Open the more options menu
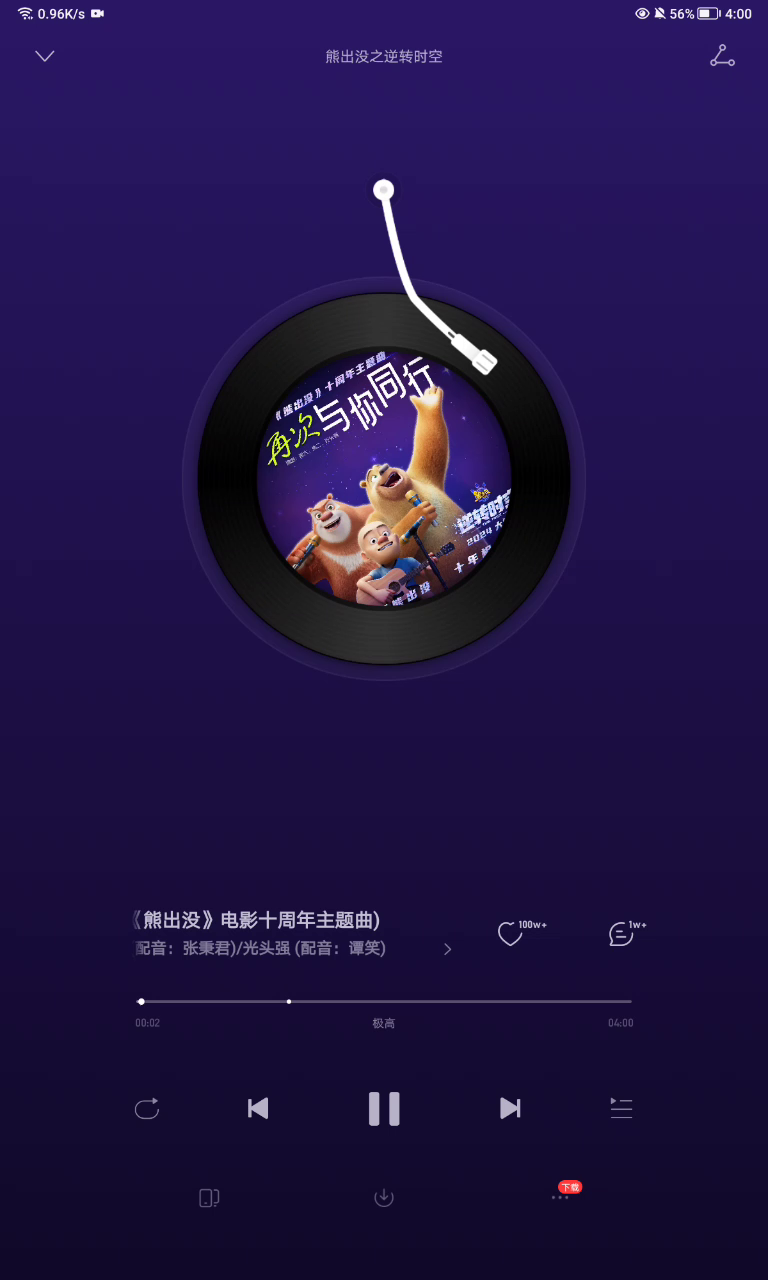 tap(560, 1197)
